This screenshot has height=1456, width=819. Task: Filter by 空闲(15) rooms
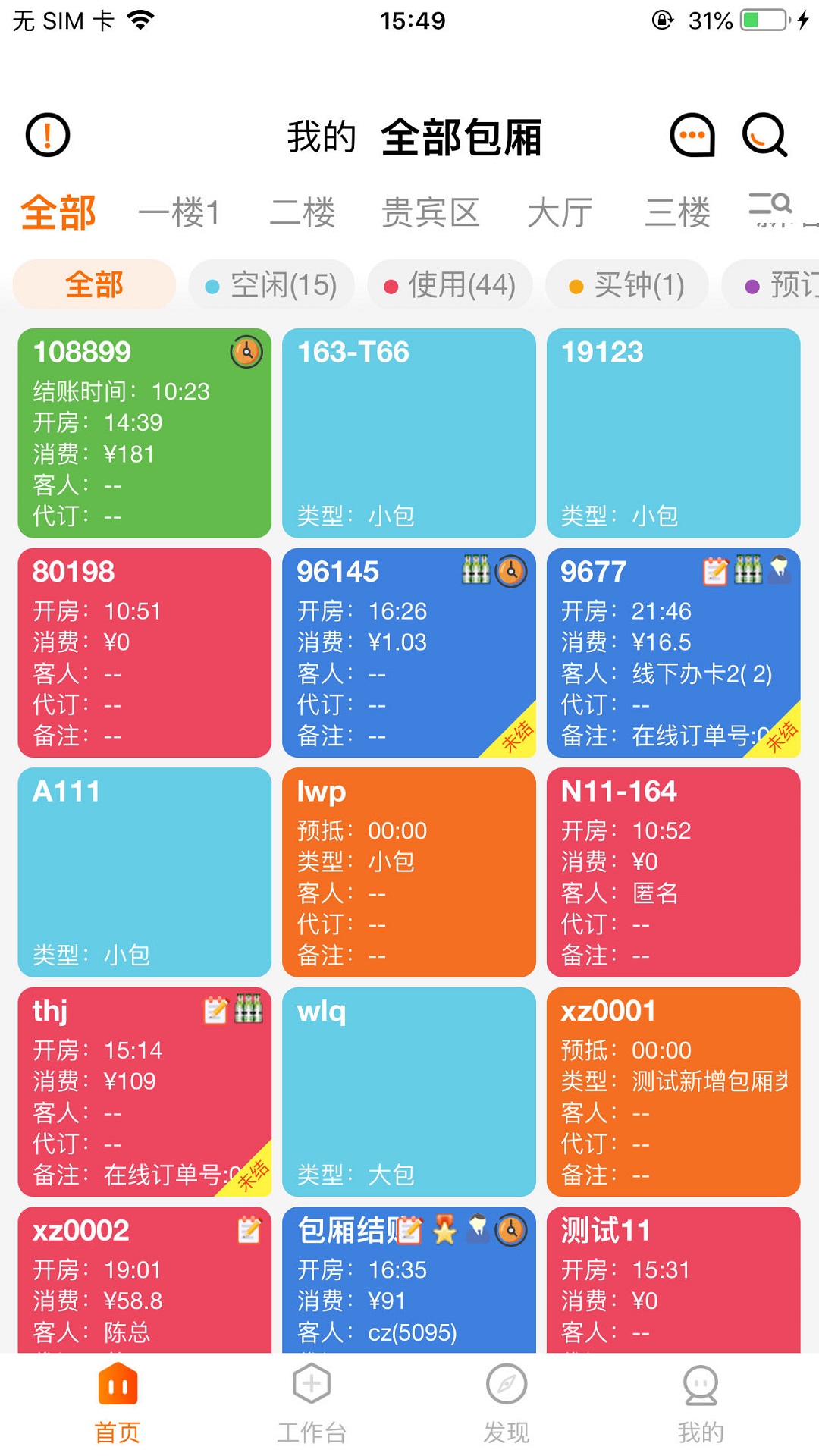271,285
